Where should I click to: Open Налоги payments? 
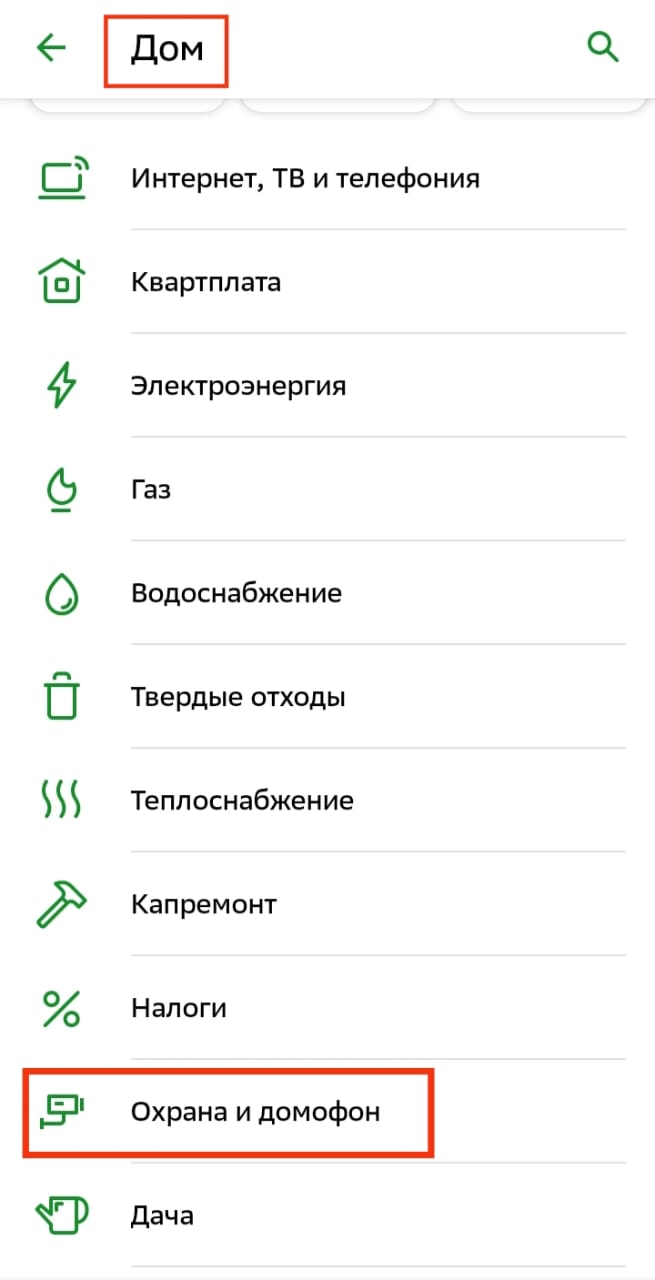(178, 1008)
